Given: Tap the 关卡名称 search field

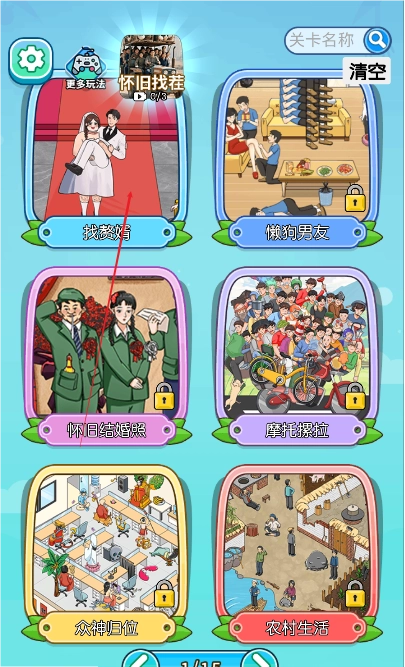Looking at the screenshot, I should coord(324,40).
